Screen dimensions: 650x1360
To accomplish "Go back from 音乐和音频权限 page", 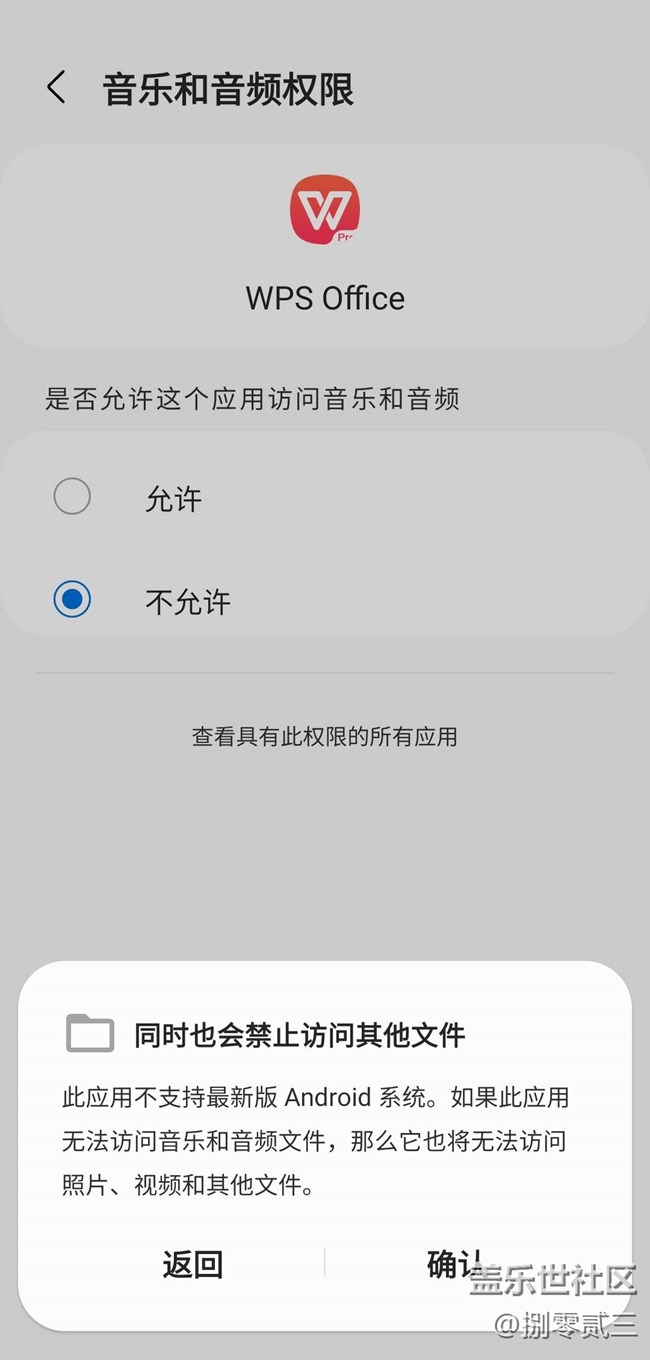I will [x=56, y=88].
